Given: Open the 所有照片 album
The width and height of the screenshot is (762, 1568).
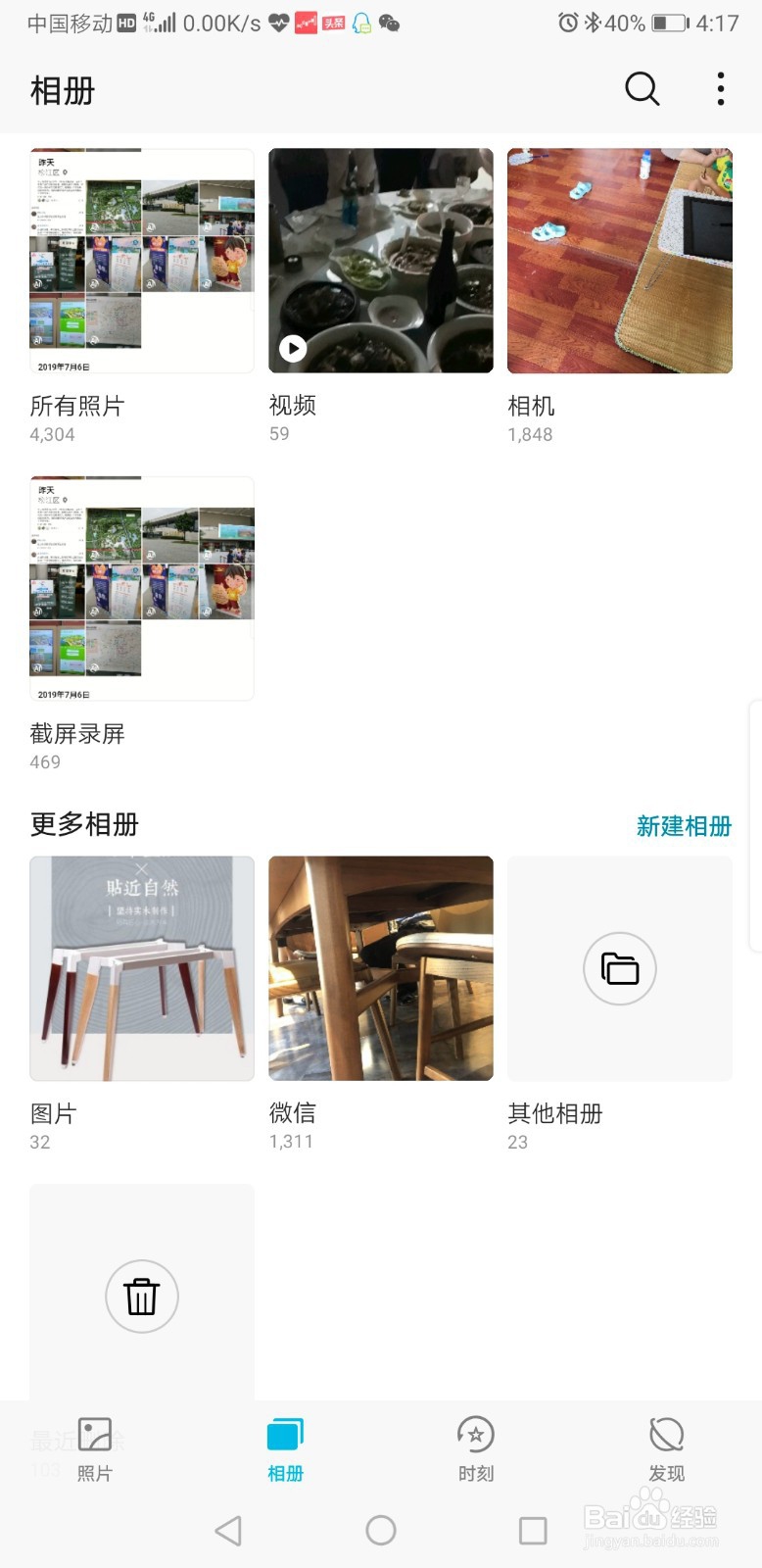Looking at the screenshot, I should [x=141, y=260].
